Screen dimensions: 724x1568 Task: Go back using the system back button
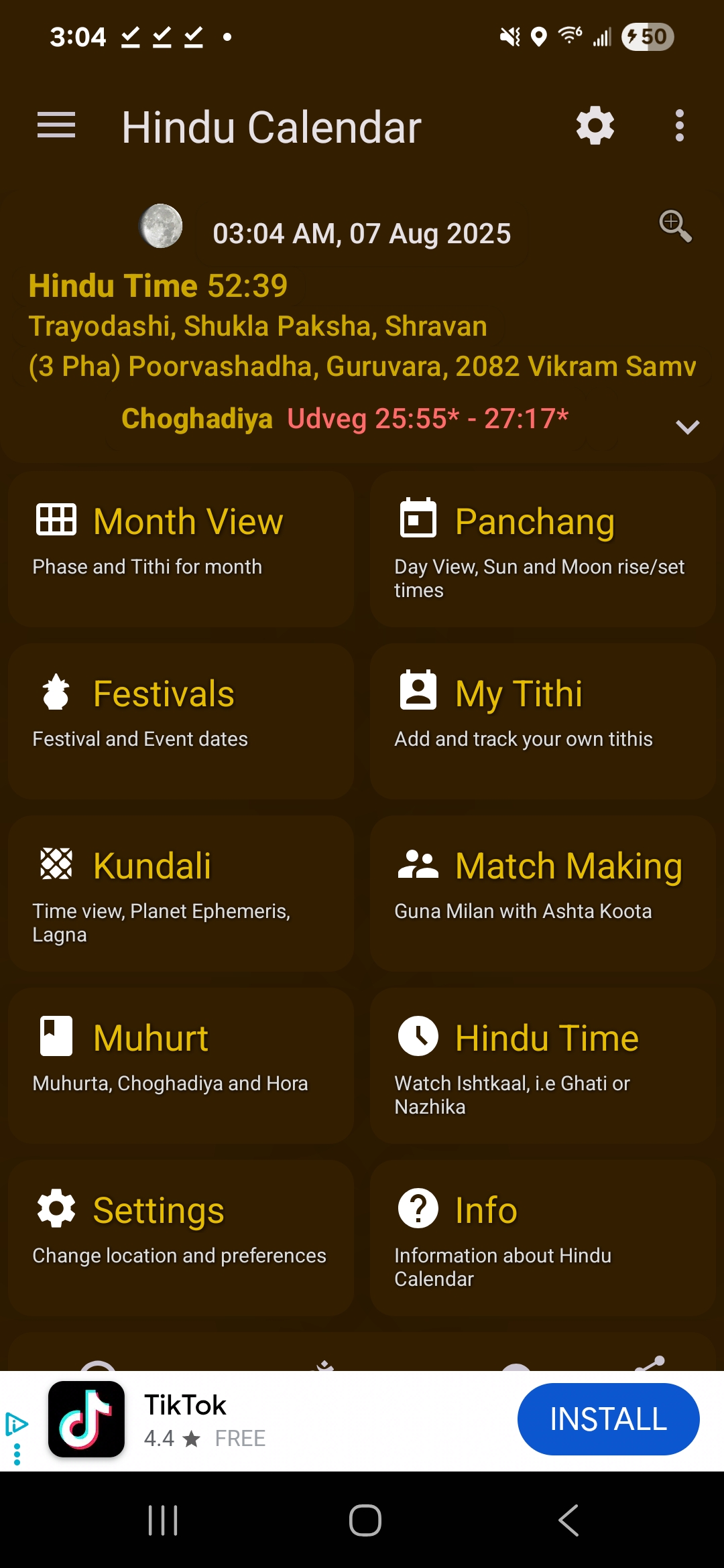(x=568, y=1520)
